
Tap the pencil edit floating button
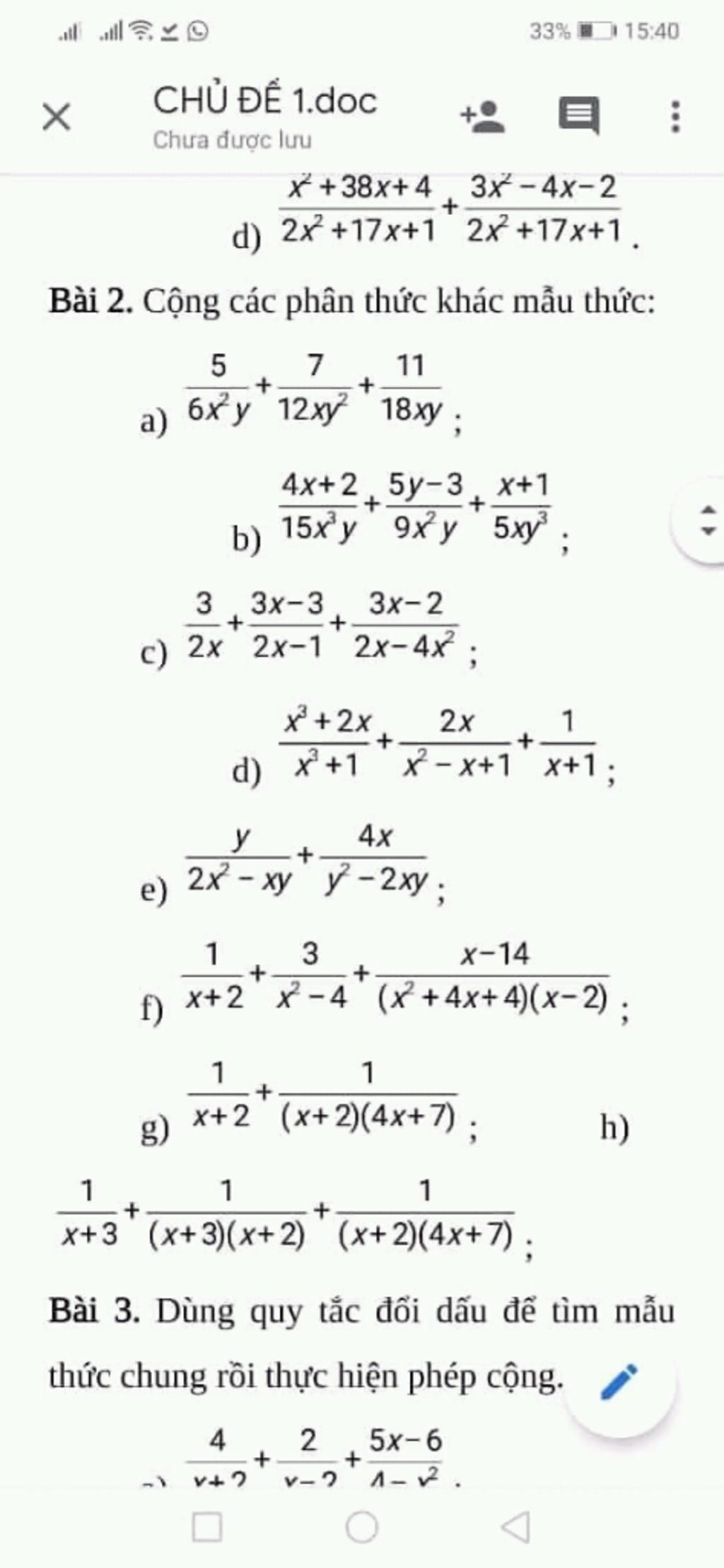click(619, 1383)
